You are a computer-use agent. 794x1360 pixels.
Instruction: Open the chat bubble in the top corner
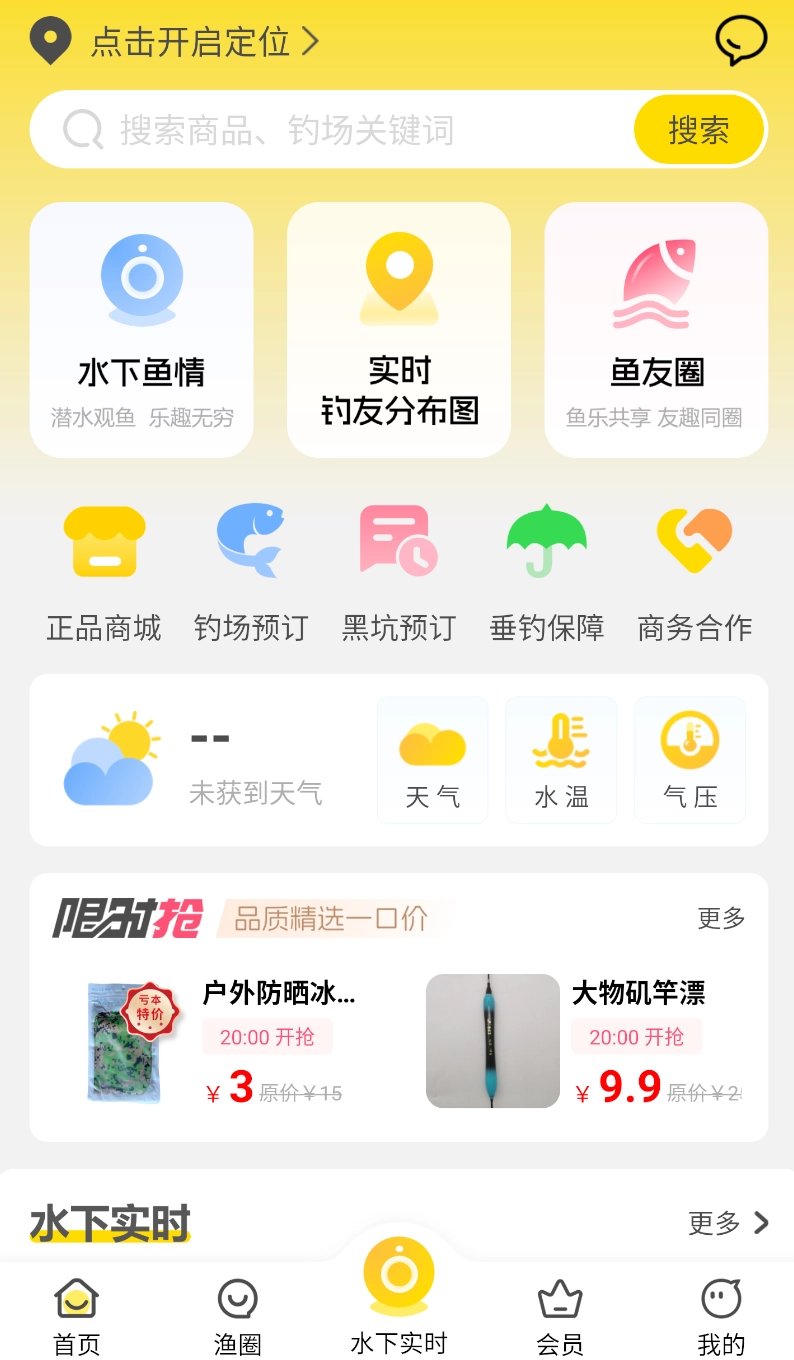coord(742,40)
